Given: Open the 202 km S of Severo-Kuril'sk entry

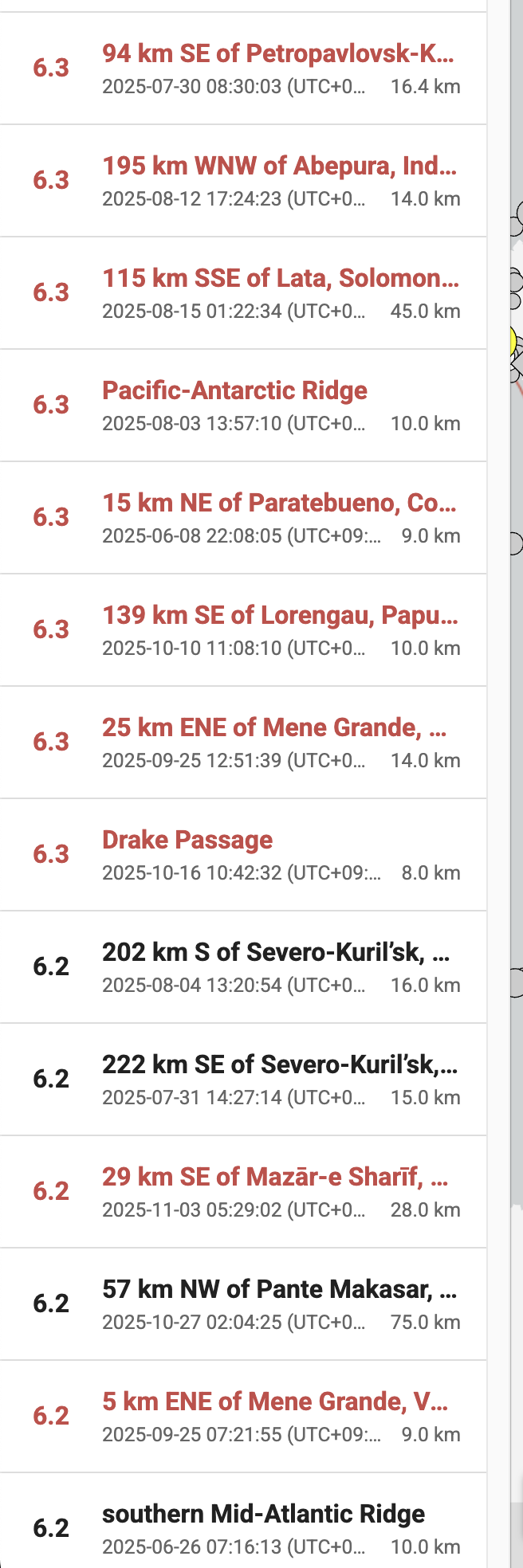Looking at the screenshot, I should point(275,953).
